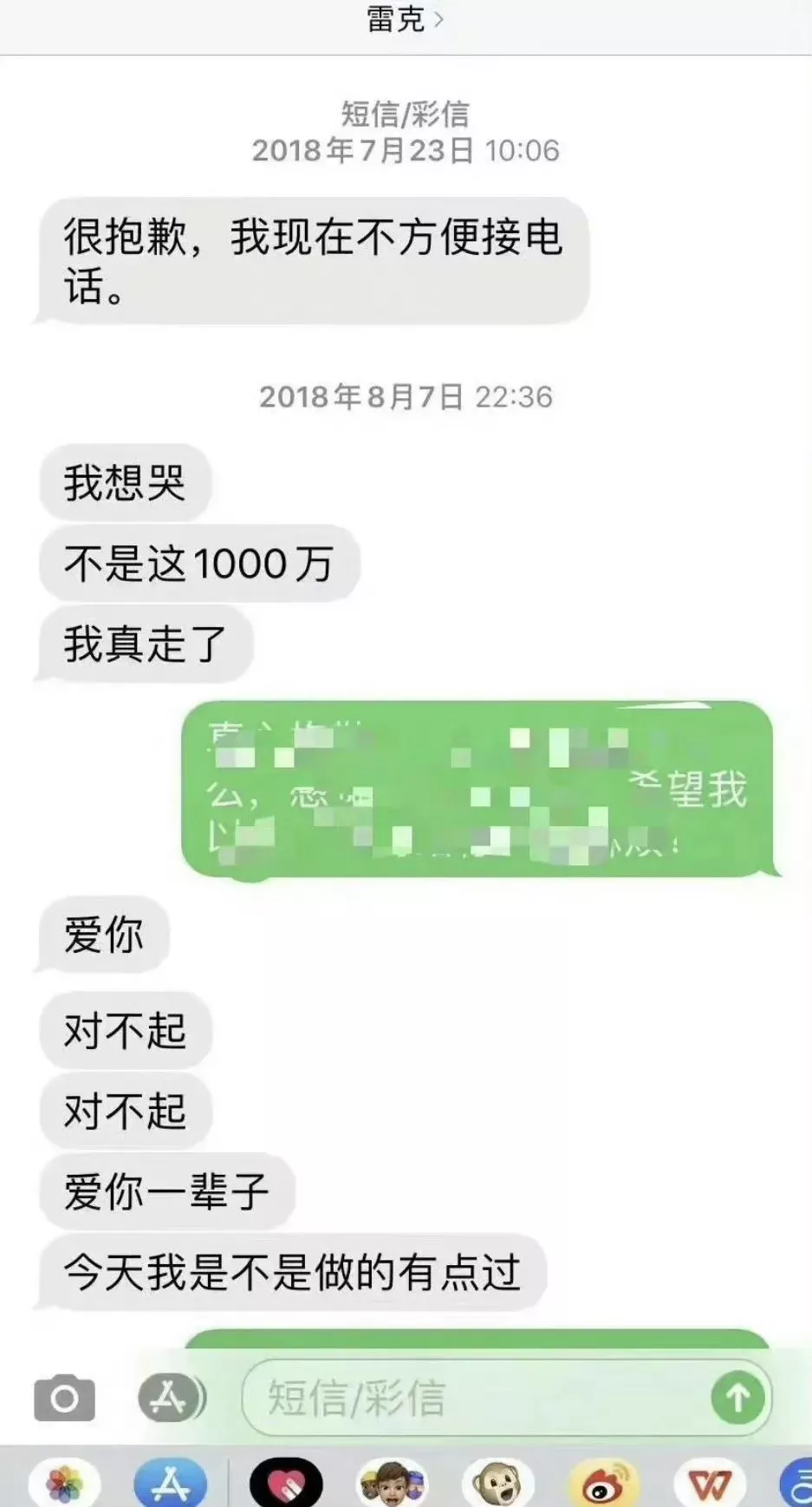Open the Memoji stickers app
Viewport: 812px width, 1507px height.
pos(393,1484)
